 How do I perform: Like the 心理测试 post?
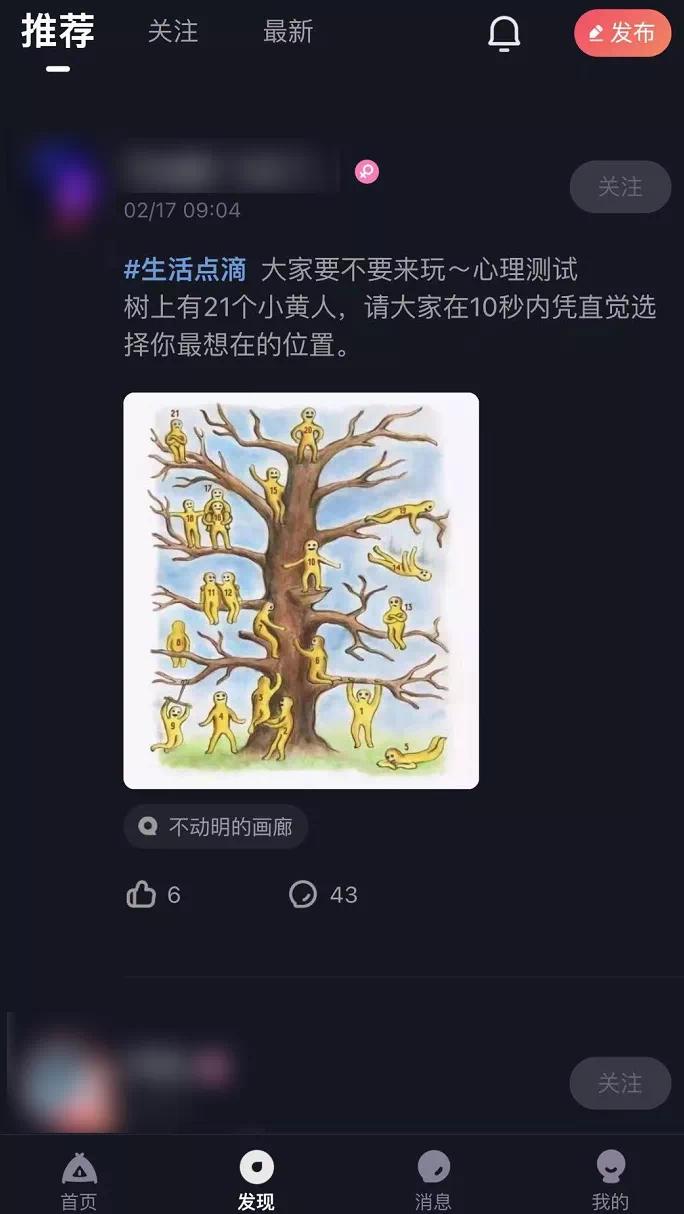pos(142,894)
